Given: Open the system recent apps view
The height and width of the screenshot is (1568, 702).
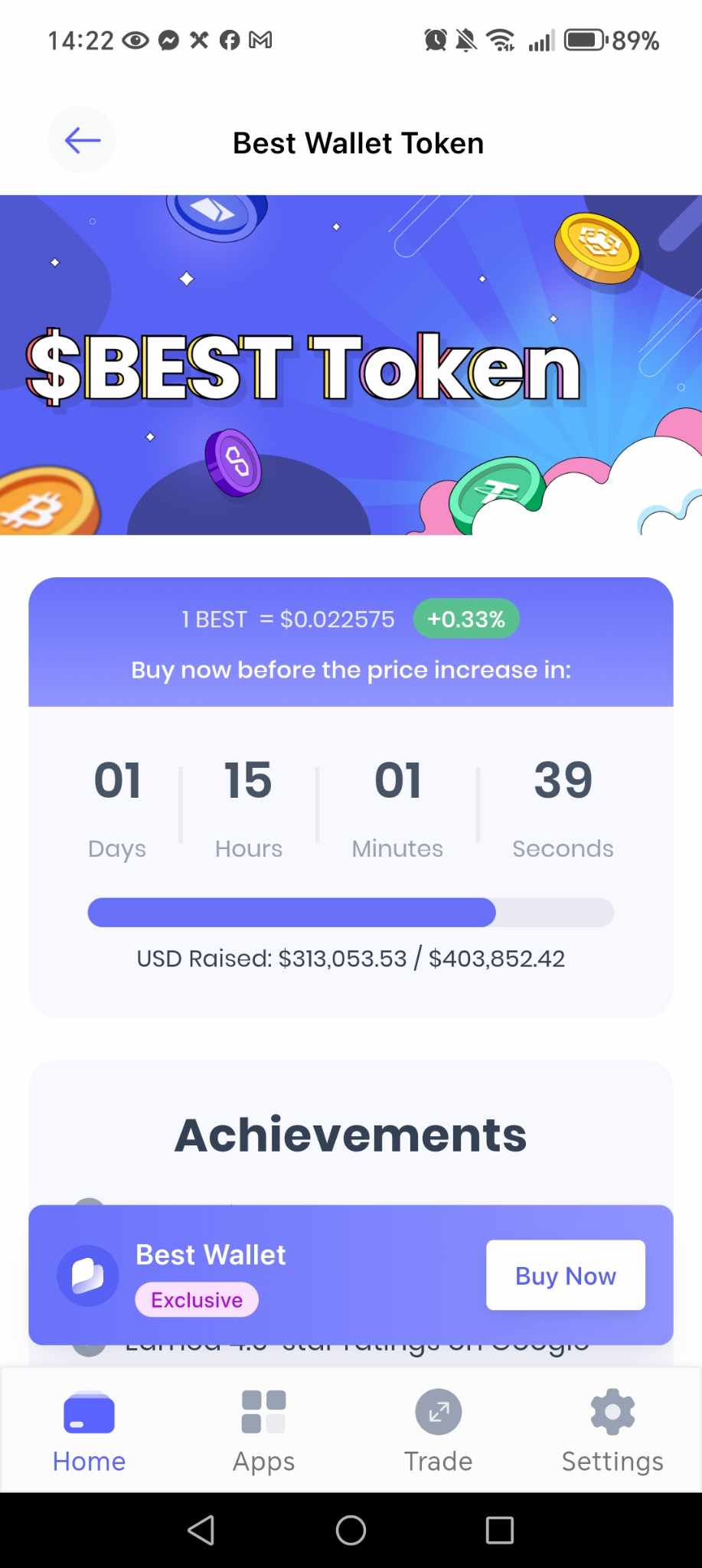Looking at the screenshot, I should pyautogui.click(x=499, y=1530).
